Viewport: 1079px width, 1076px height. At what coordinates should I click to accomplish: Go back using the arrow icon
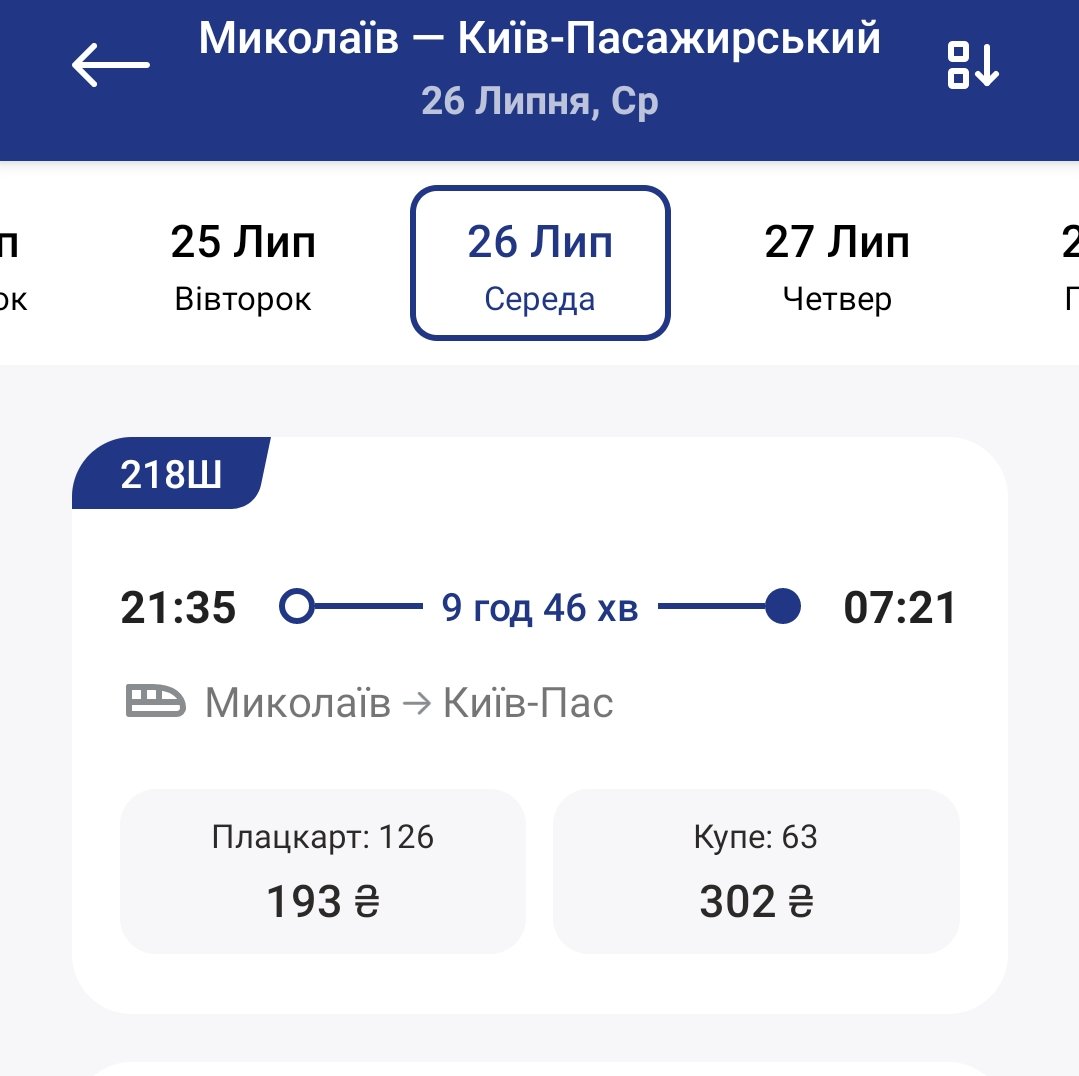coord(111,66)
